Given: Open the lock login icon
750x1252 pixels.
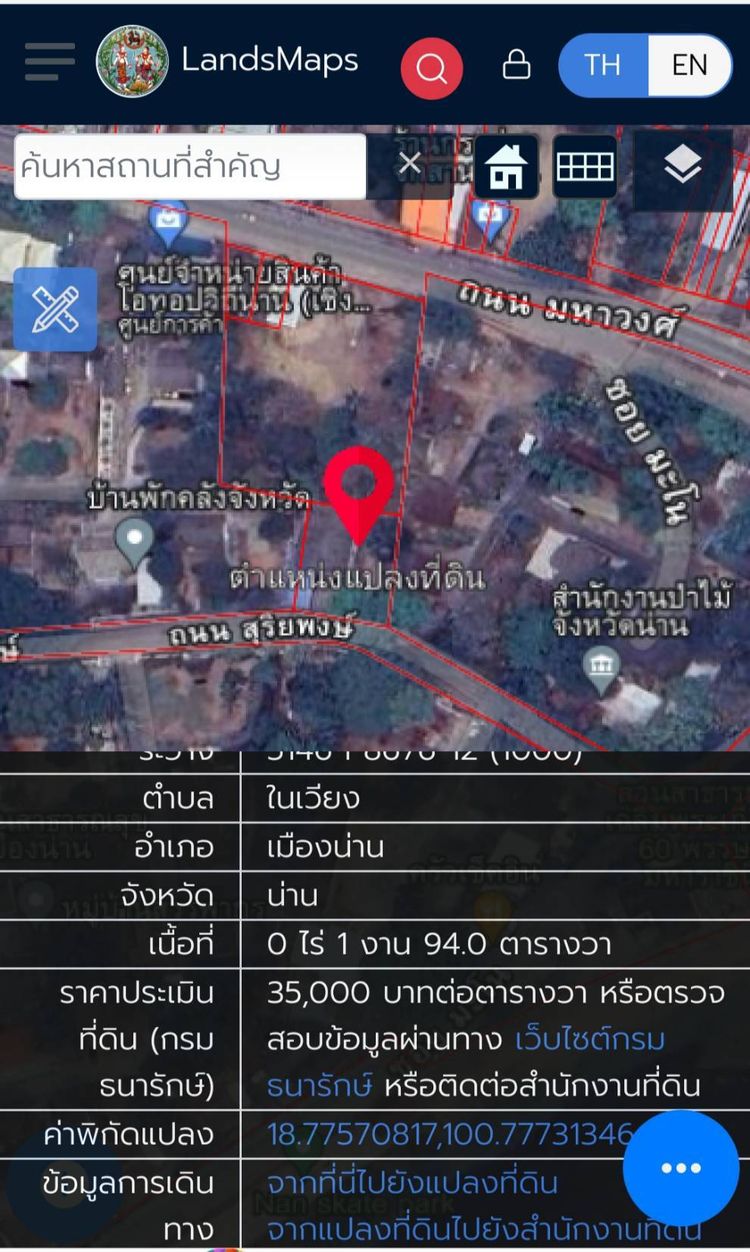Looking at the screenshot, I should [x=516, y=66].
